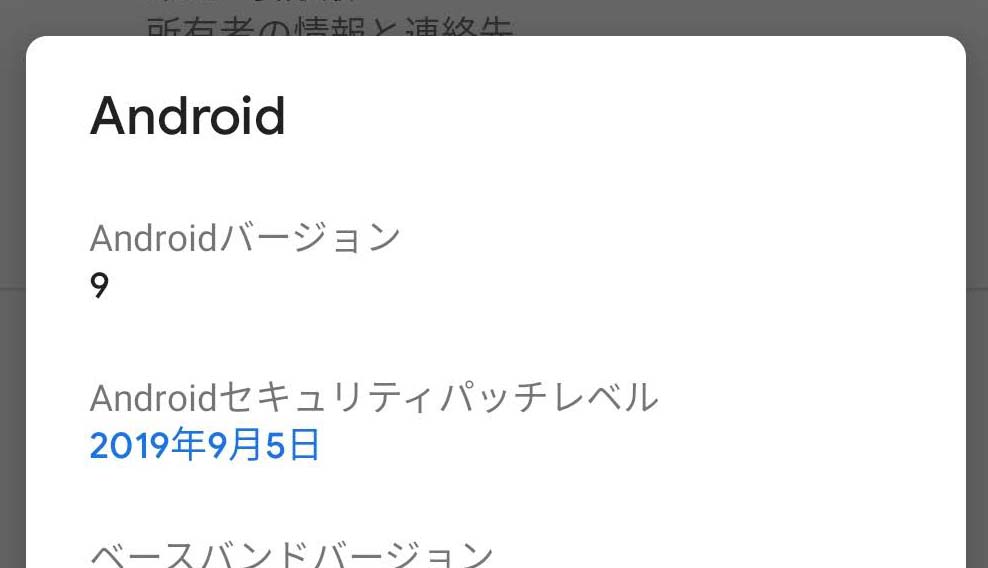
Task: Tap the Android version 9 row
Action: point(245,262)
